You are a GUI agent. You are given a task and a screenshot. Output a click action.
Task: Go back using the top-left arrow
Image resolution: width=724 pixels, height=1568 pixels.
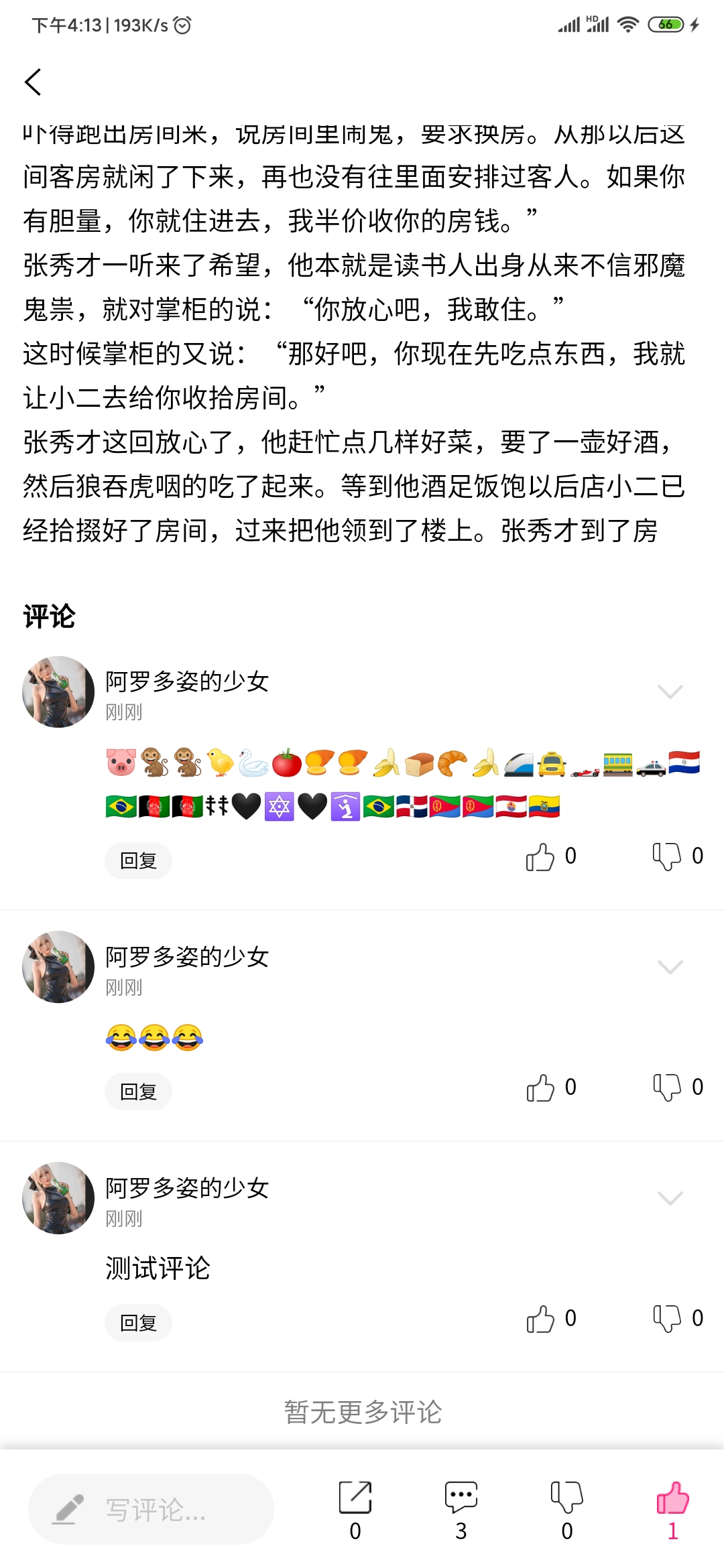point(34,82)
